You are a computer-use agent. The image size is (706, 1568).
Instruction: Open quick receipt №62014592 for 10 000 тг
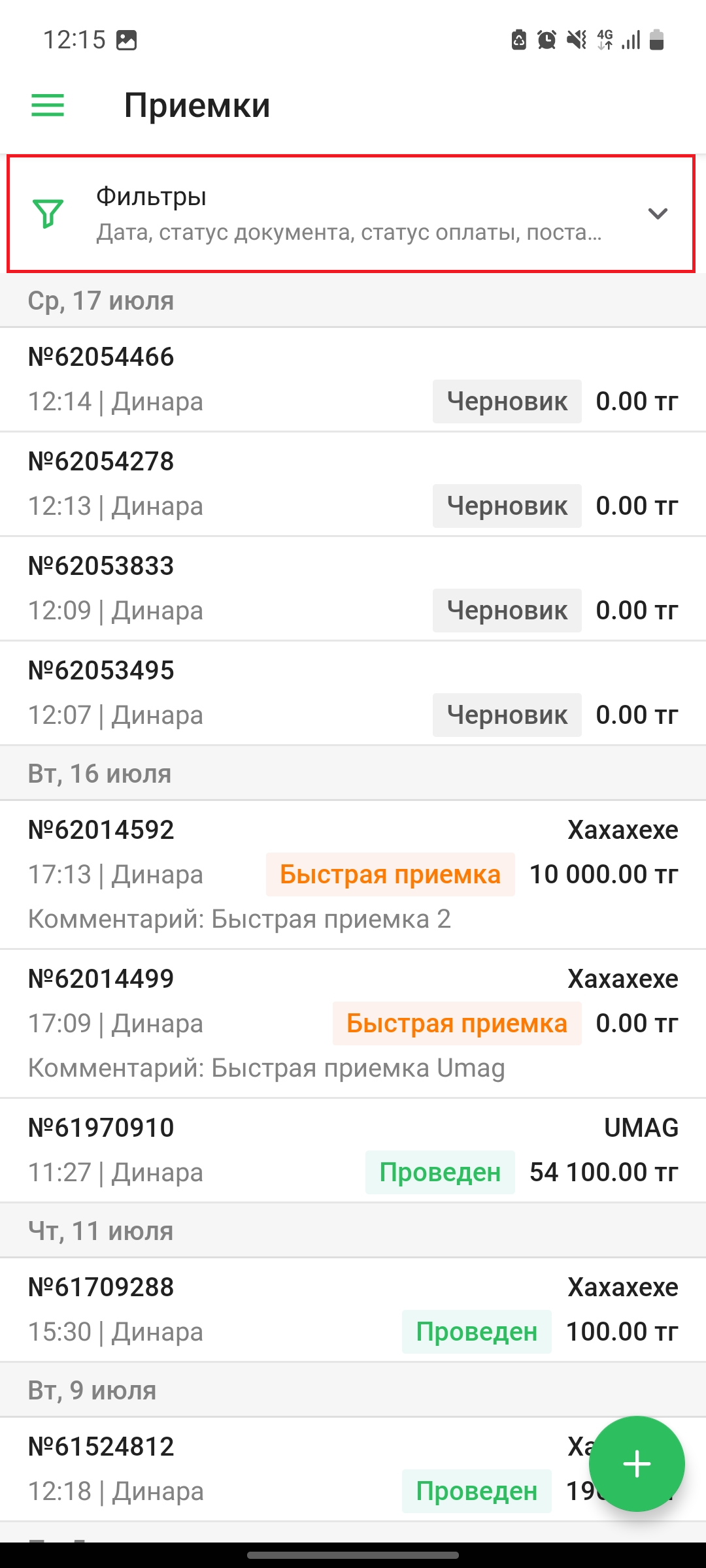pos(353,874)
